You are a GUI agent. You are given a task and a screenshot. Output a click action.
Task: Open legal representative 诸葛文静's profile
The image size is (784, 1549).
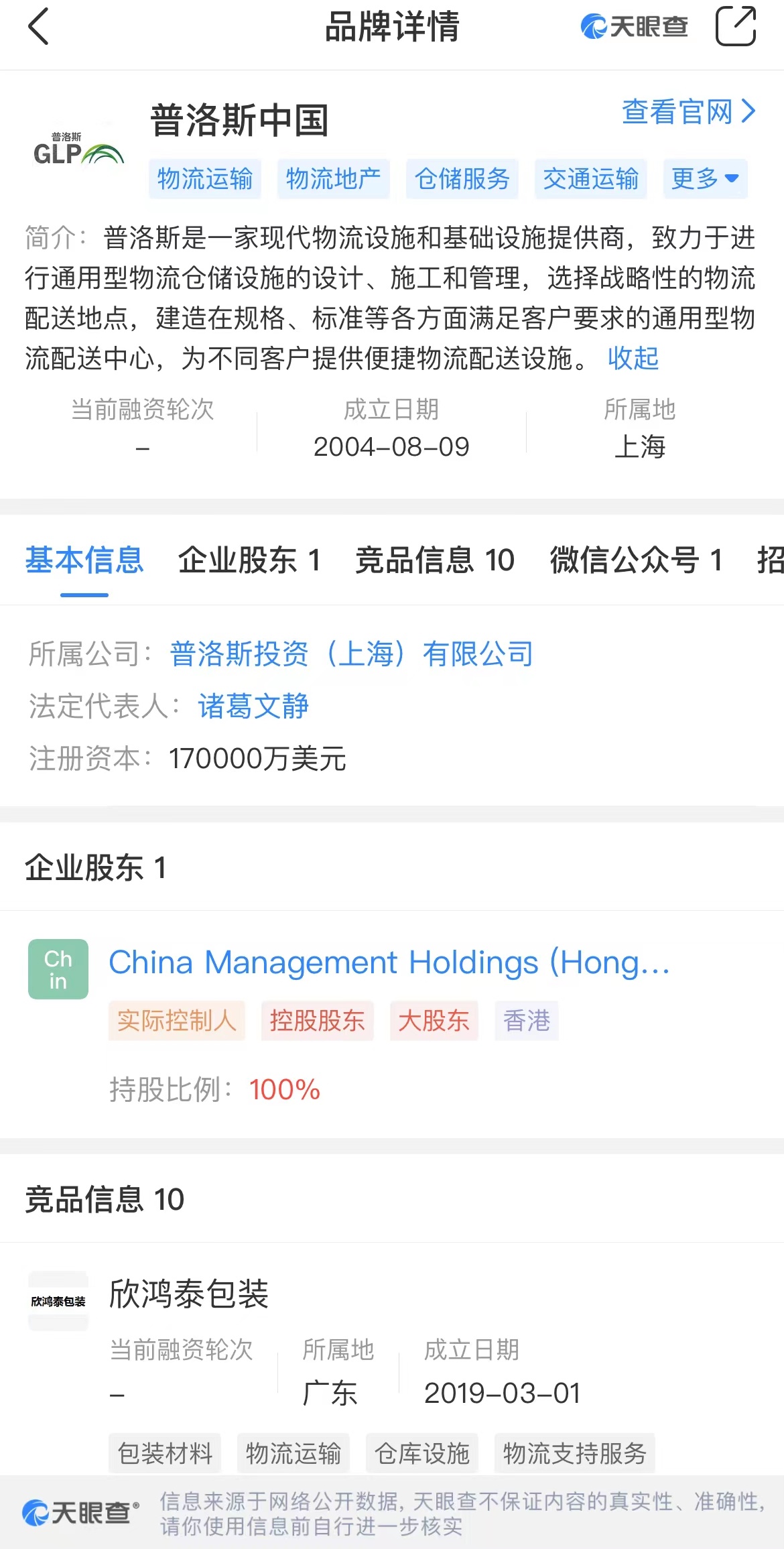(x=253, y=706)
